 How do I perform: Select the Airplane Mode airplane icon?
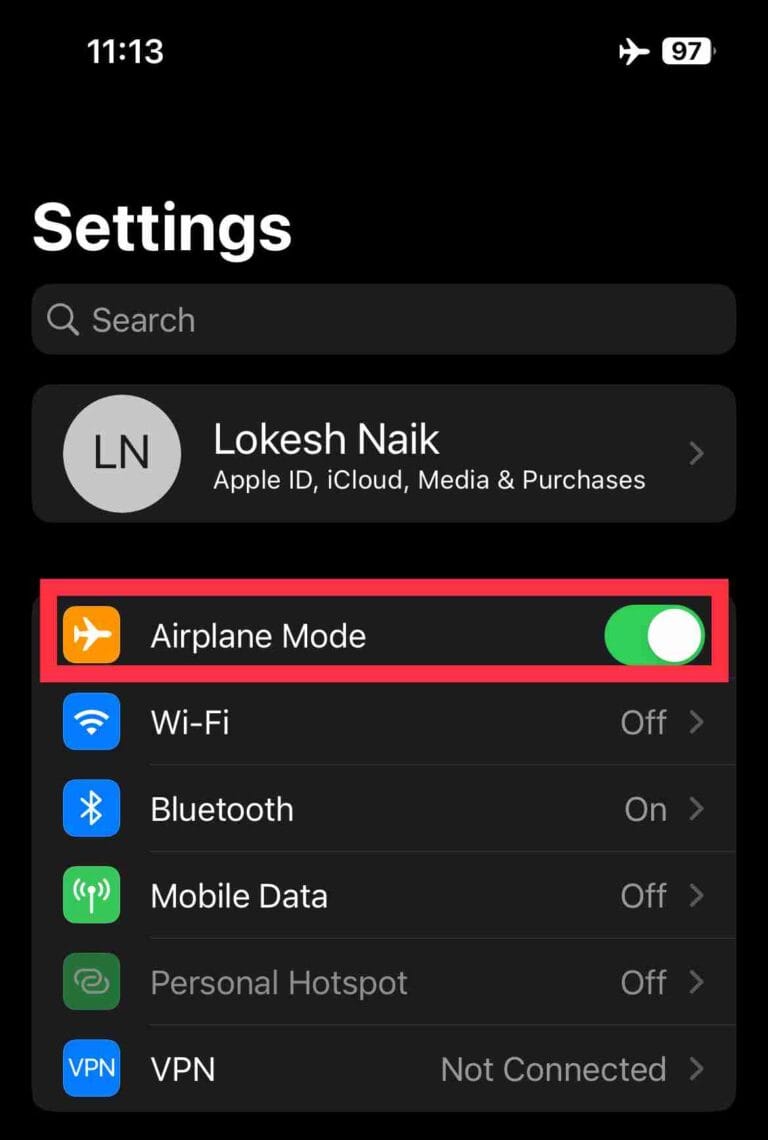coord(91,635)
